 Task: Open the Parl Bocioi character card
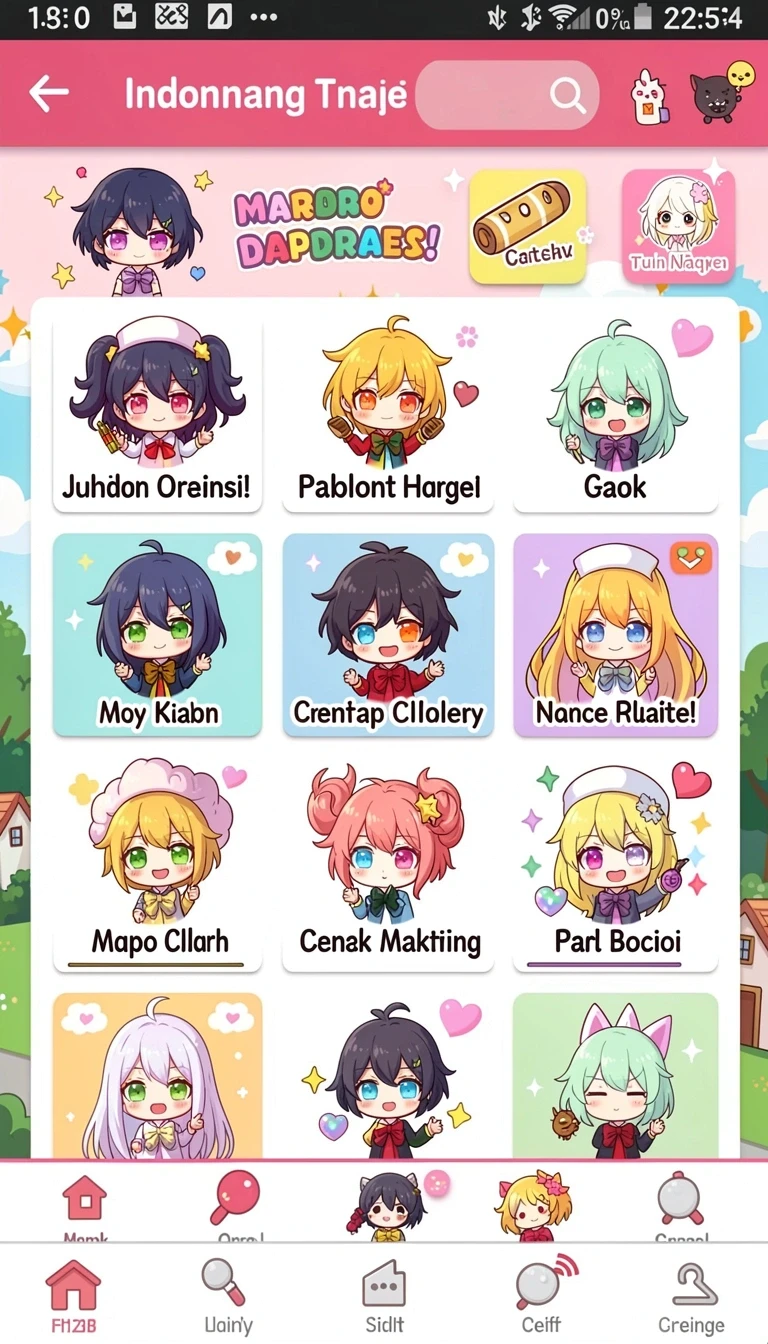pos(615,864)
